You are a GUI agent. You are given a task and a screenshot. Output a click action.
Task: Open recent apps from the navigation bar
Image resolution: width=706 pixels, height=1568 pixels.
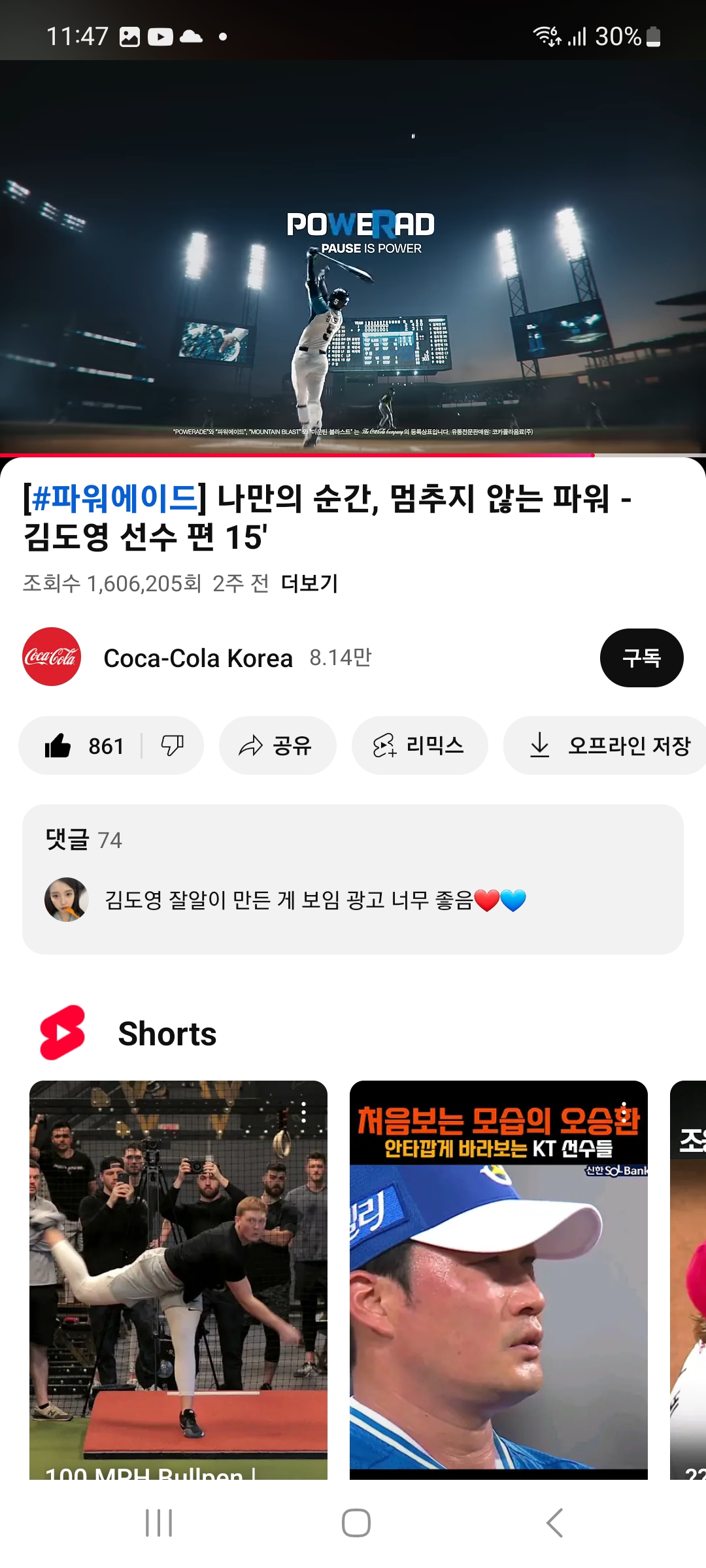click(159, 1523)
